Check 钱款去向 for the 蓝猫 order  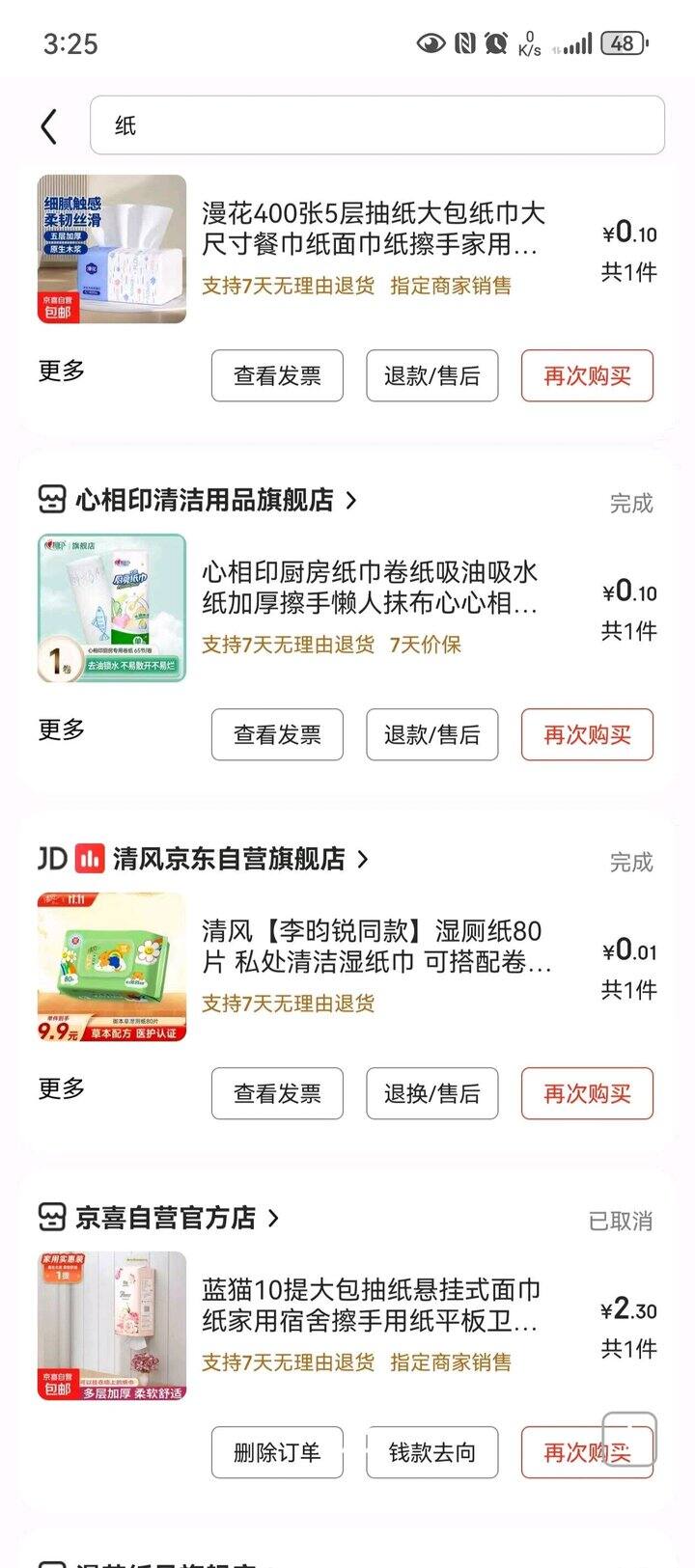pos(431,1453)
